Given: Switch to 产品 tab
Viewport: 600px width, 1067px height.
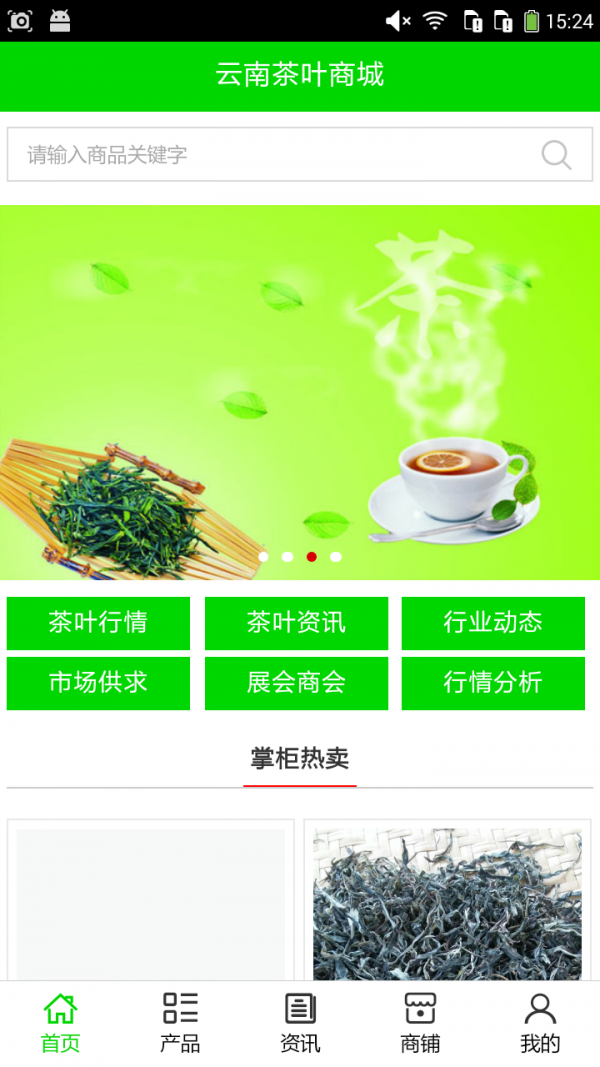Looking at the screenshot, I should pyautogui.click(x=180, y=1023).
